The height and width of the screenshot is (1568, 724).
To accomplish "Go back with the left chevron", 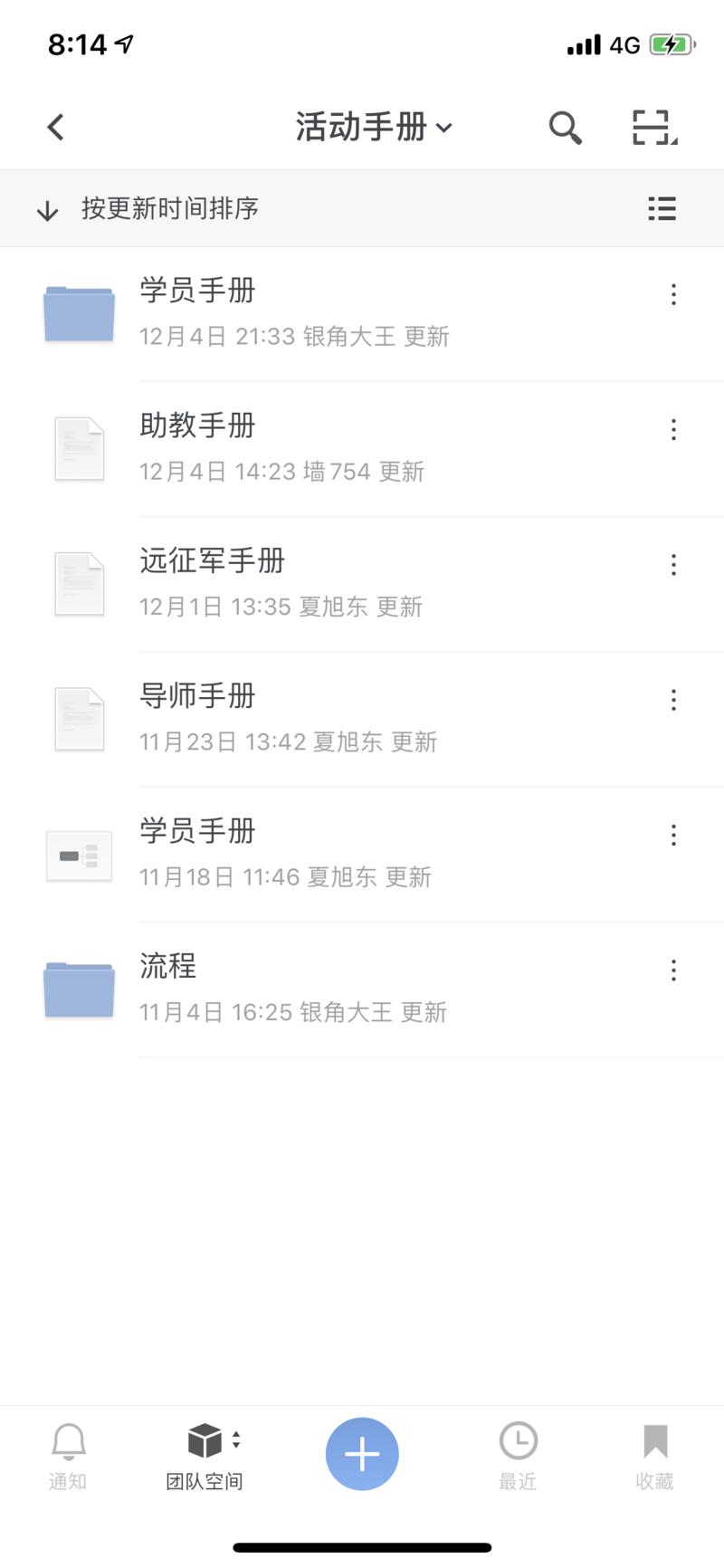I will click(54, 127).
